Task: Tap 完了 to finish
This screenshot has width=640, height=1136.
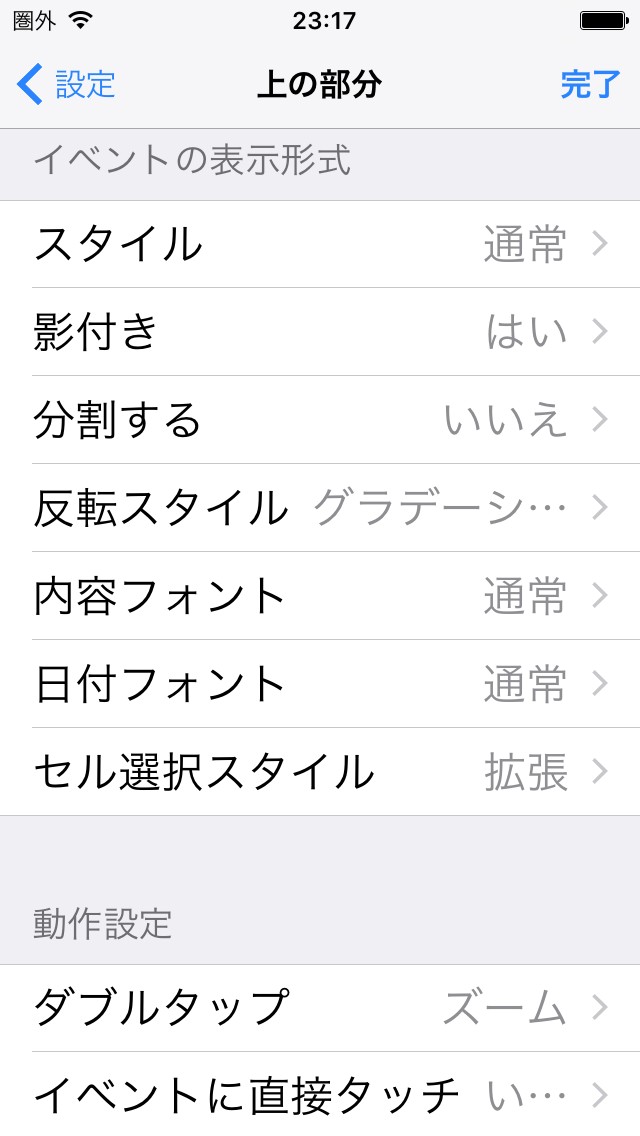Action: tap(590, 85)
